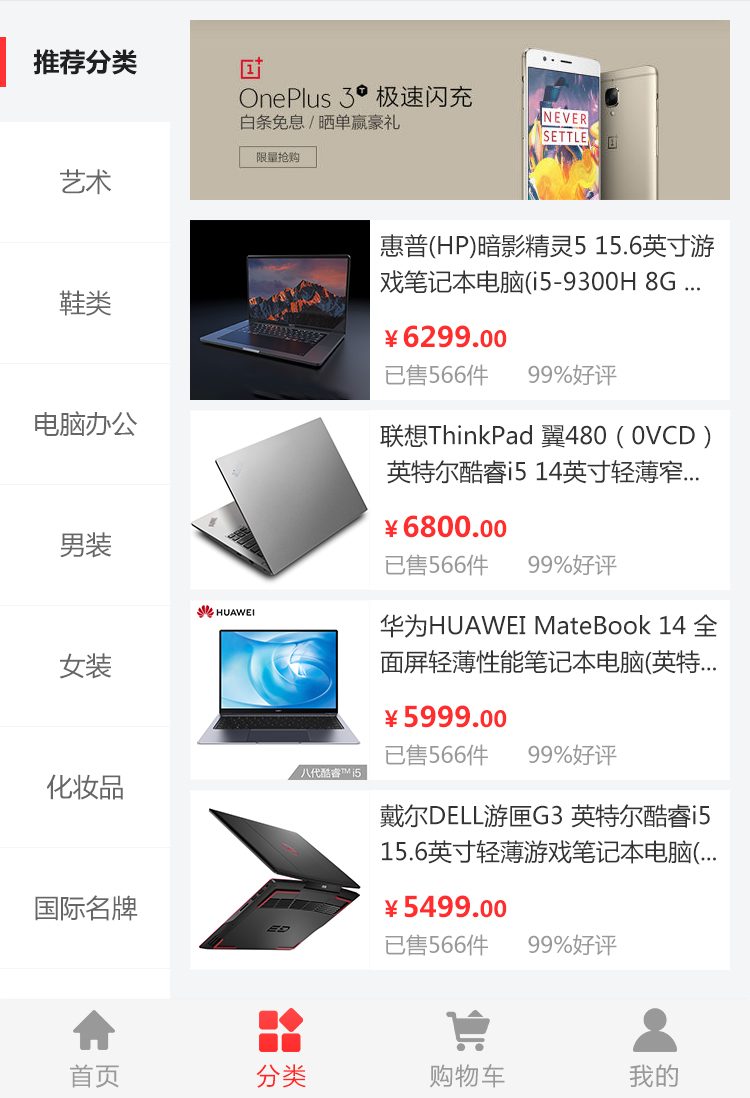Tap 限量抢购 button on the banner
The width and height of the screenshot is (750, 1098).
click(278, 157)
